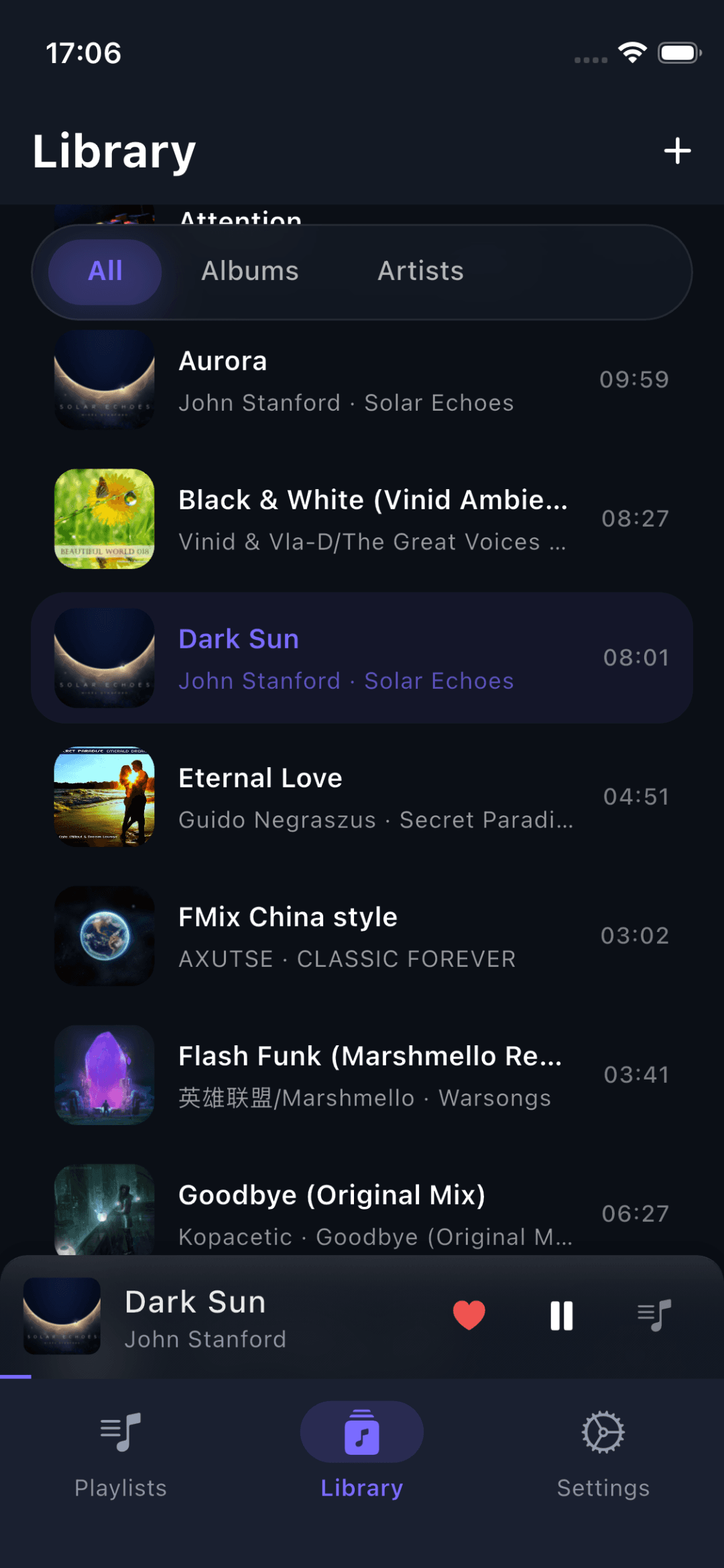Go to the Playlists section
Viewport: 724px width, 1568px height.
pyautogui.click(x=120, y=1447)
